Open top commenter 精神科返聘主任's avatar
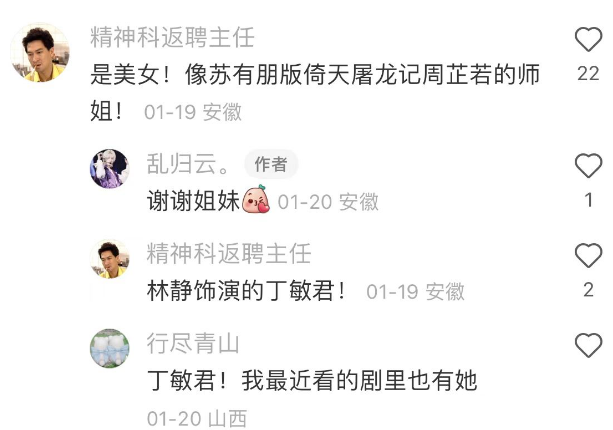Screen dimensions: 613x430 (x=40, y=53)
